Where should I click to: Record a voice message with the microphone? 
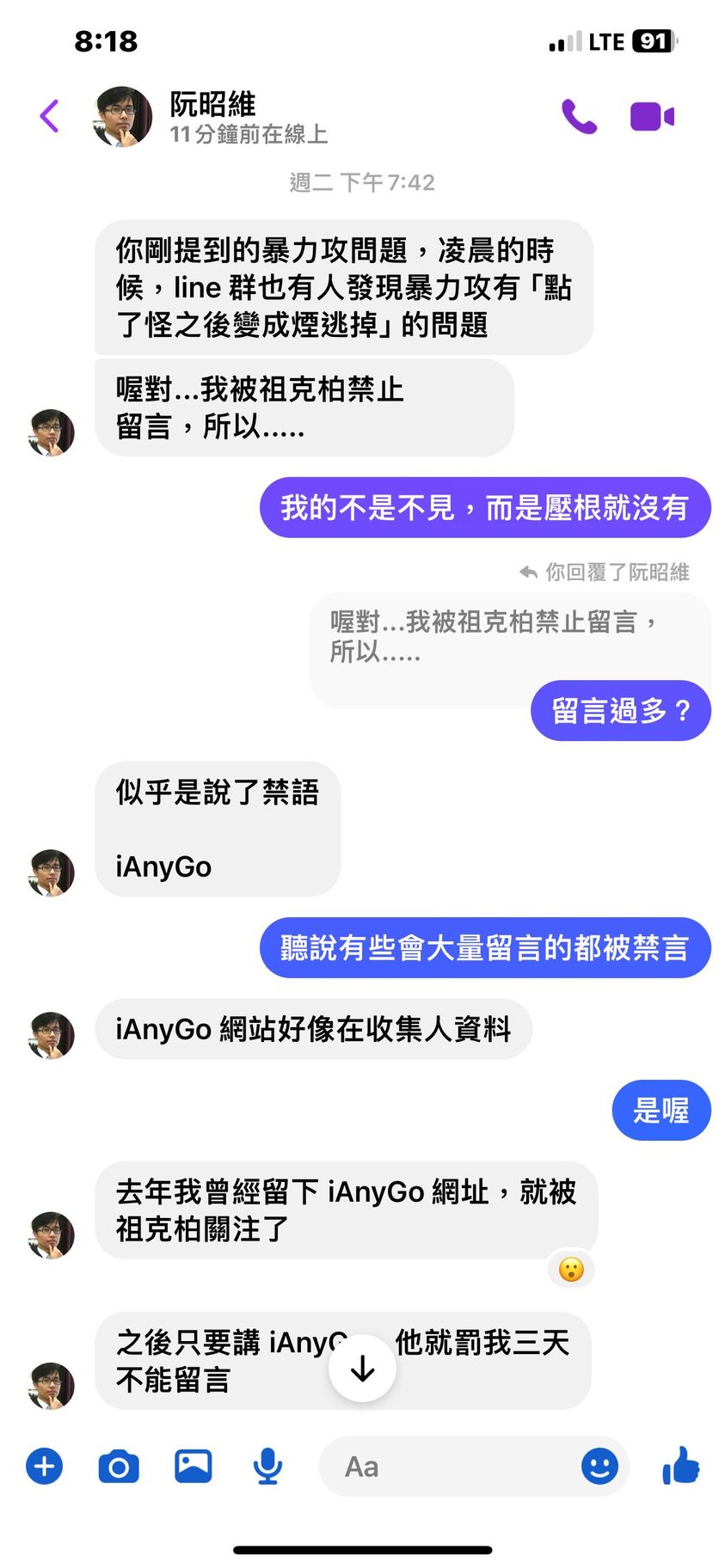coord(267,1466)
